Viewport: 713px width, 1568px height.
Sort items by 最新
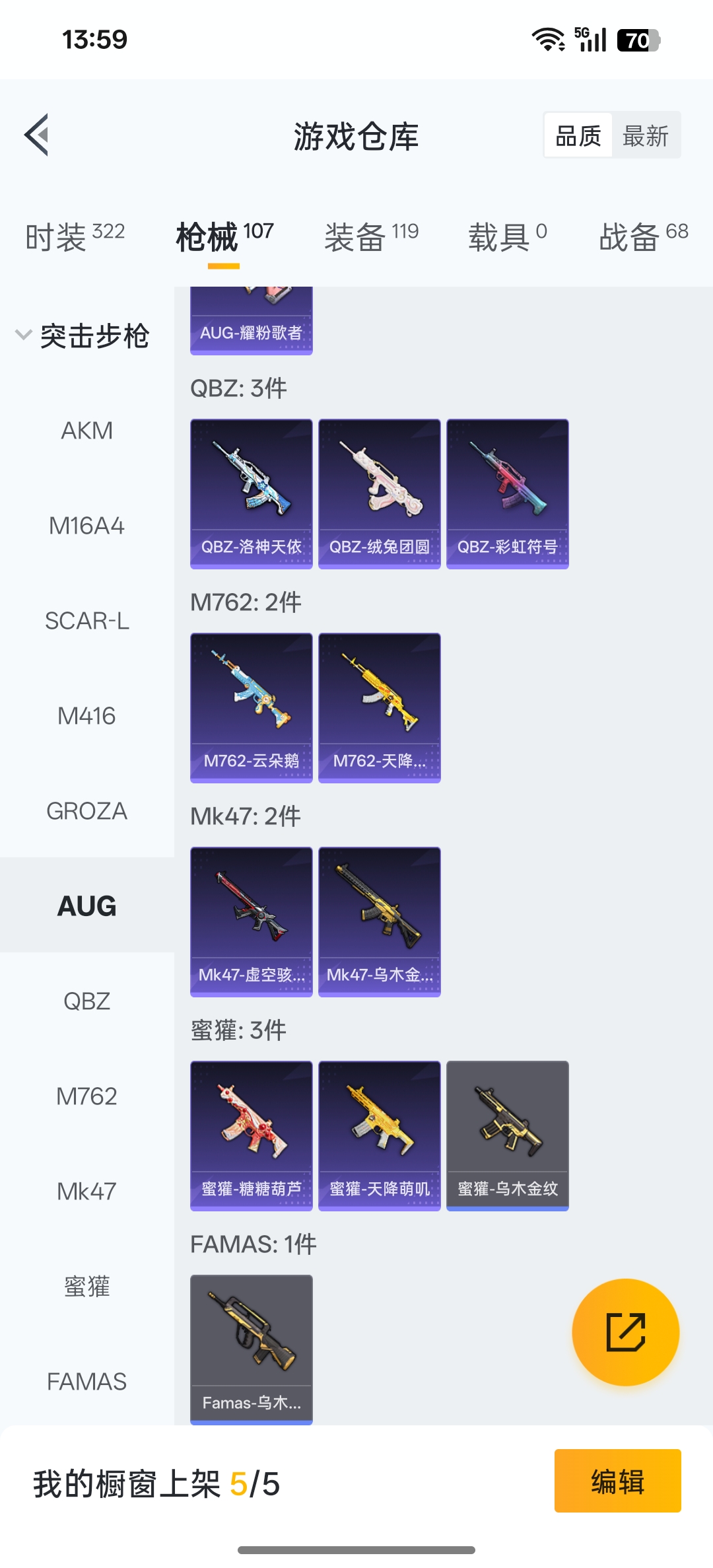pos(645,136)
